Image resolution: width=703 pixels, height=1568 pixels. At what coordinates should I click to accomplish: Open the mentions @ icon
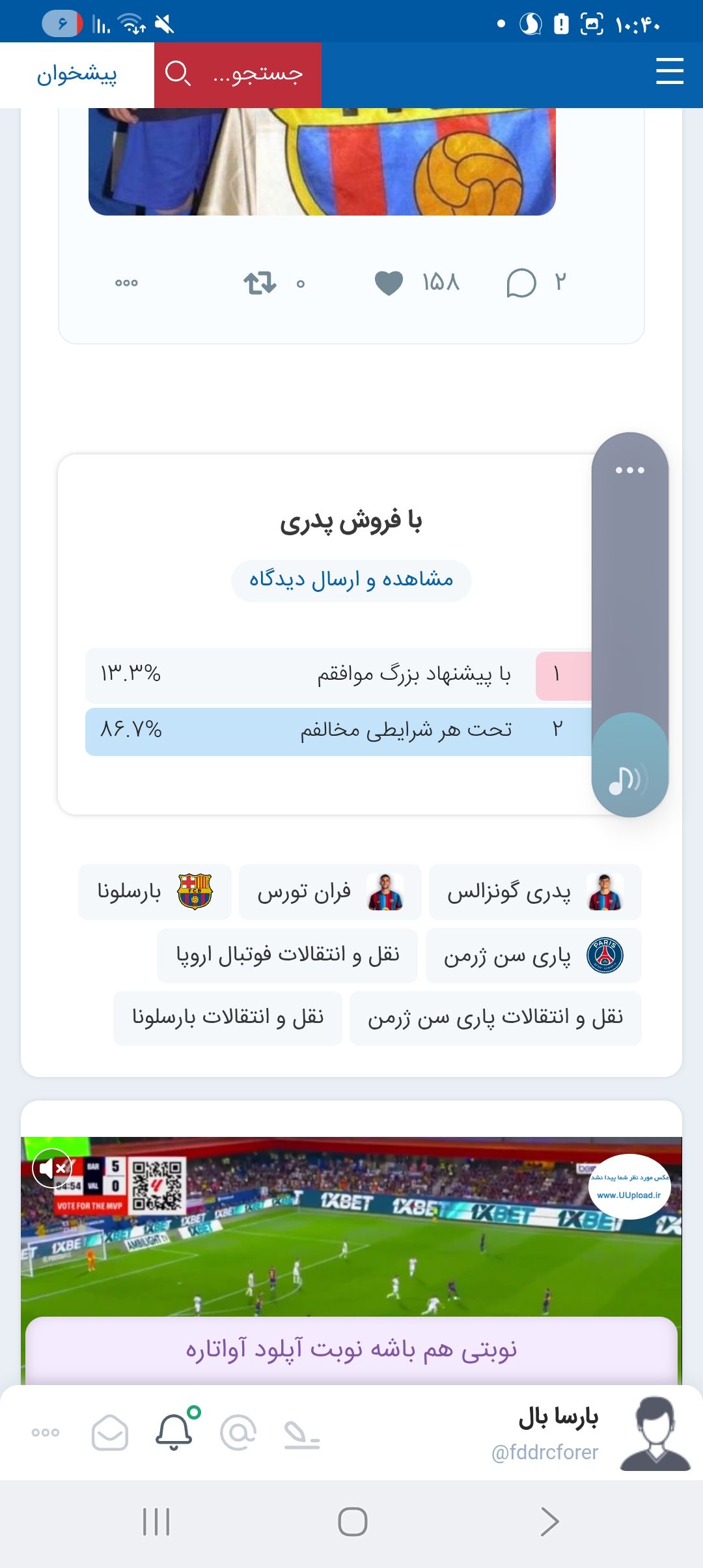pyautogui.click(x=238, y=1433)
